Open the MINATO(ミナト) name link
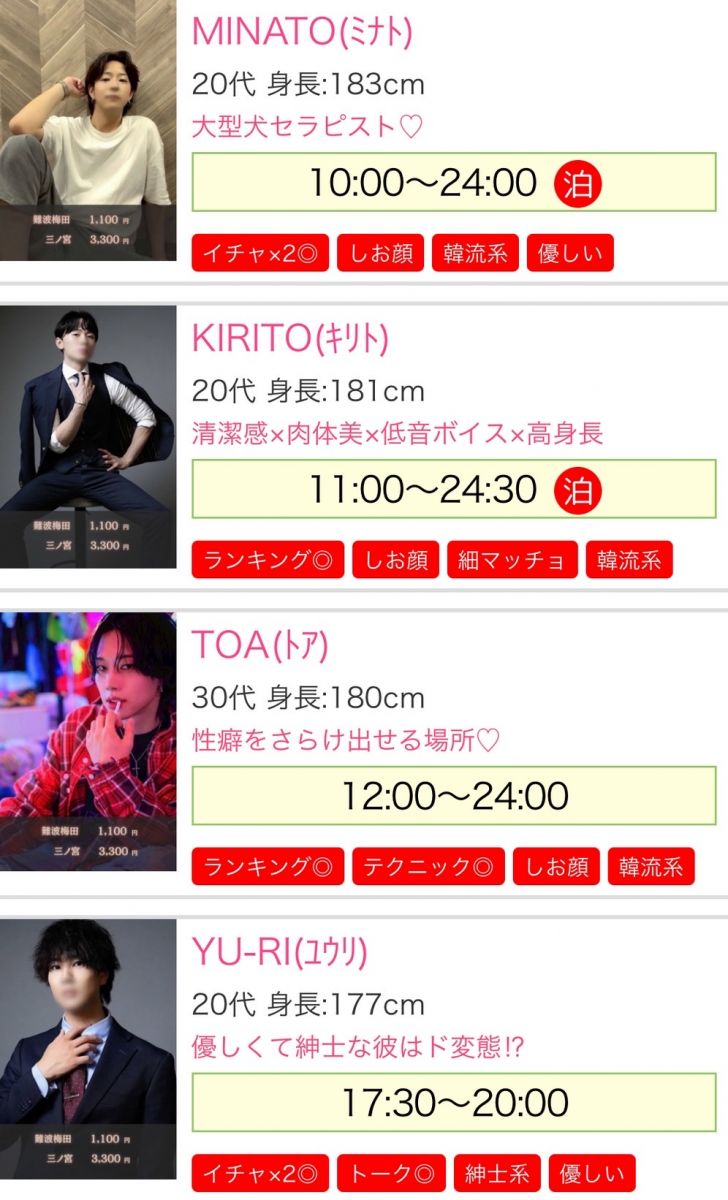 [x=301, y=32]
